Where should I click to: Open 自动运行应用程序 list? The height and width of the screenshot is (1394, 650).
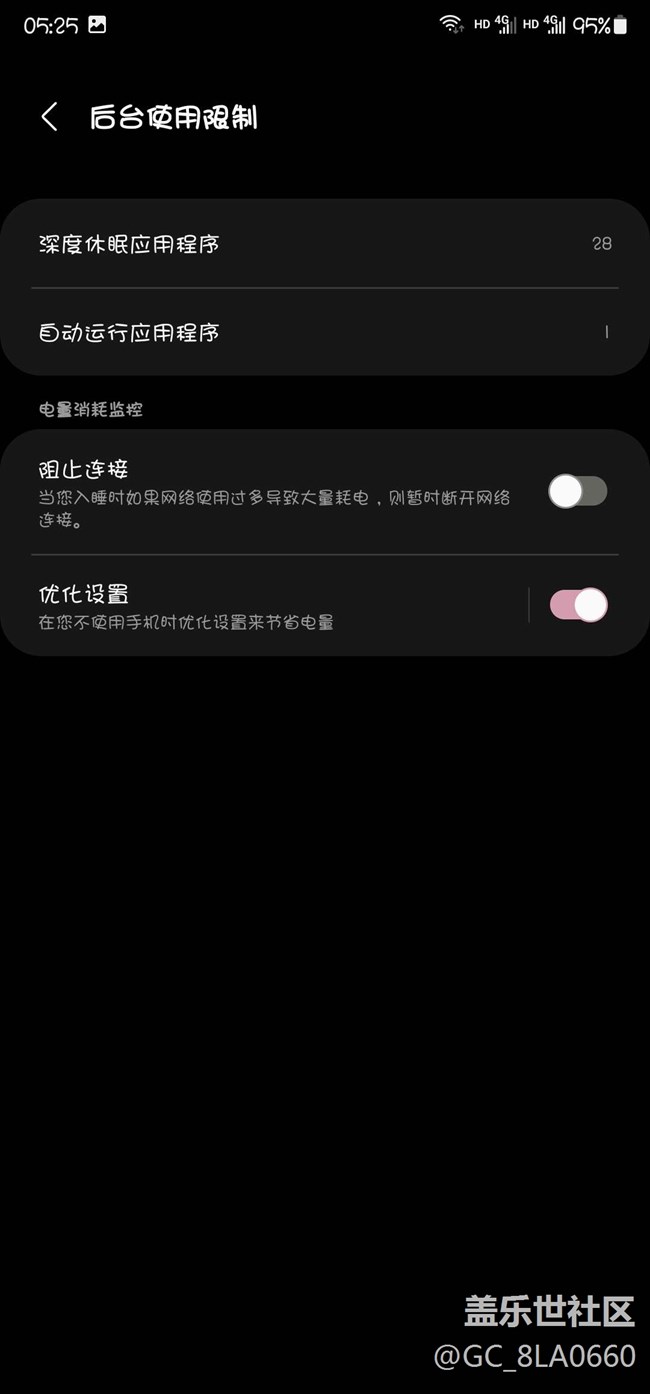tap(325, 332)
